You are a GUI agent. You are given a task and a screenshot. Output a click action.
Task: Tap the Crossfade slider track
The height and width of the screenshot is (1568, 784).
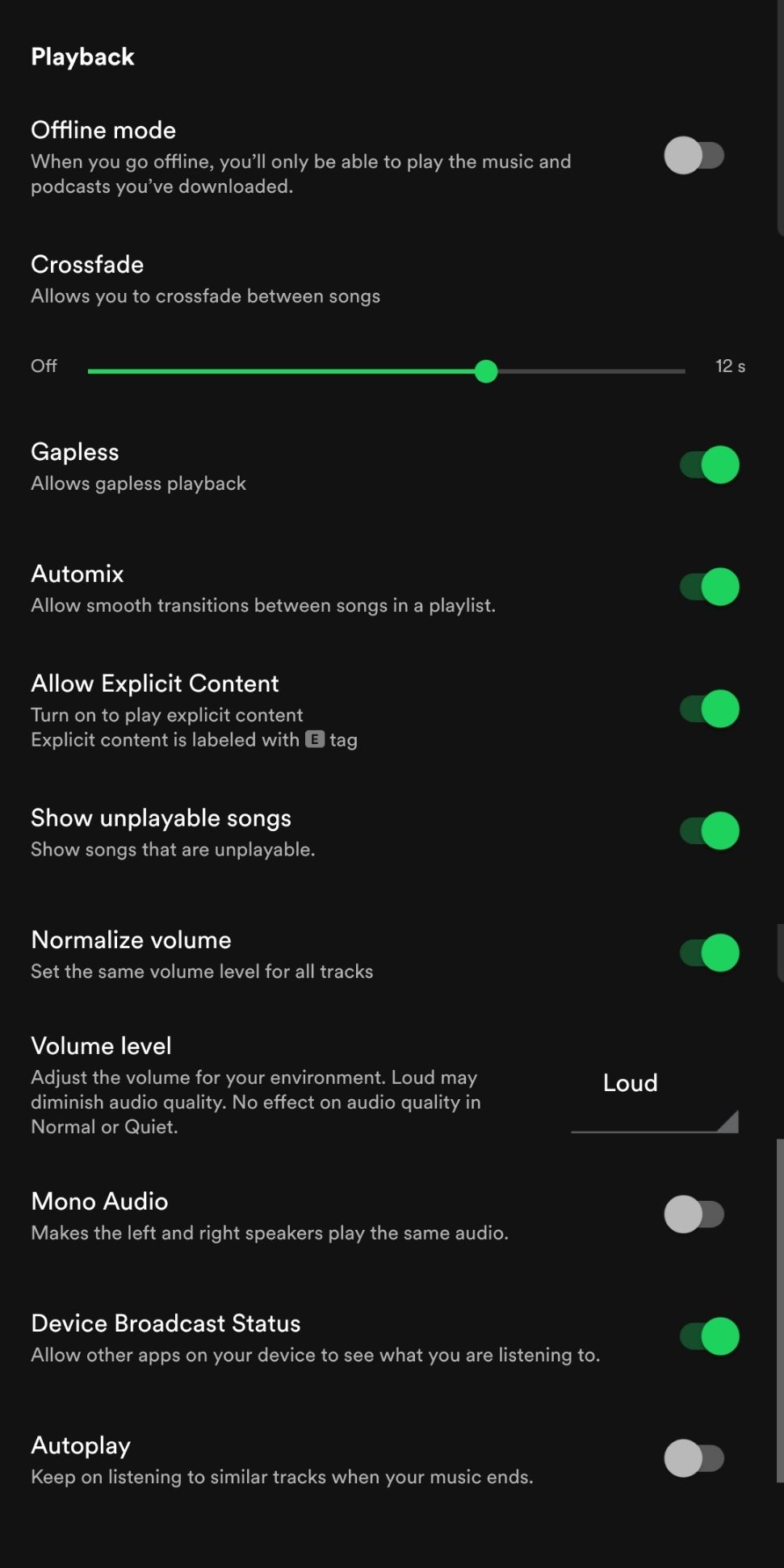[x=386, y=371]
